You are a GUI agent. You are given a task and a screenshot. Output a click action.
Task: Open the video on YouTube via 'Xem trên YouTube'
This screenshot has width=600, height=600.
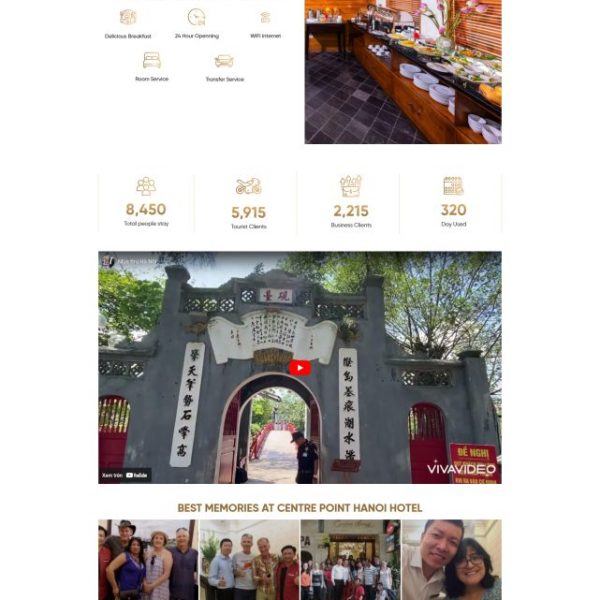tap(126, 475)
